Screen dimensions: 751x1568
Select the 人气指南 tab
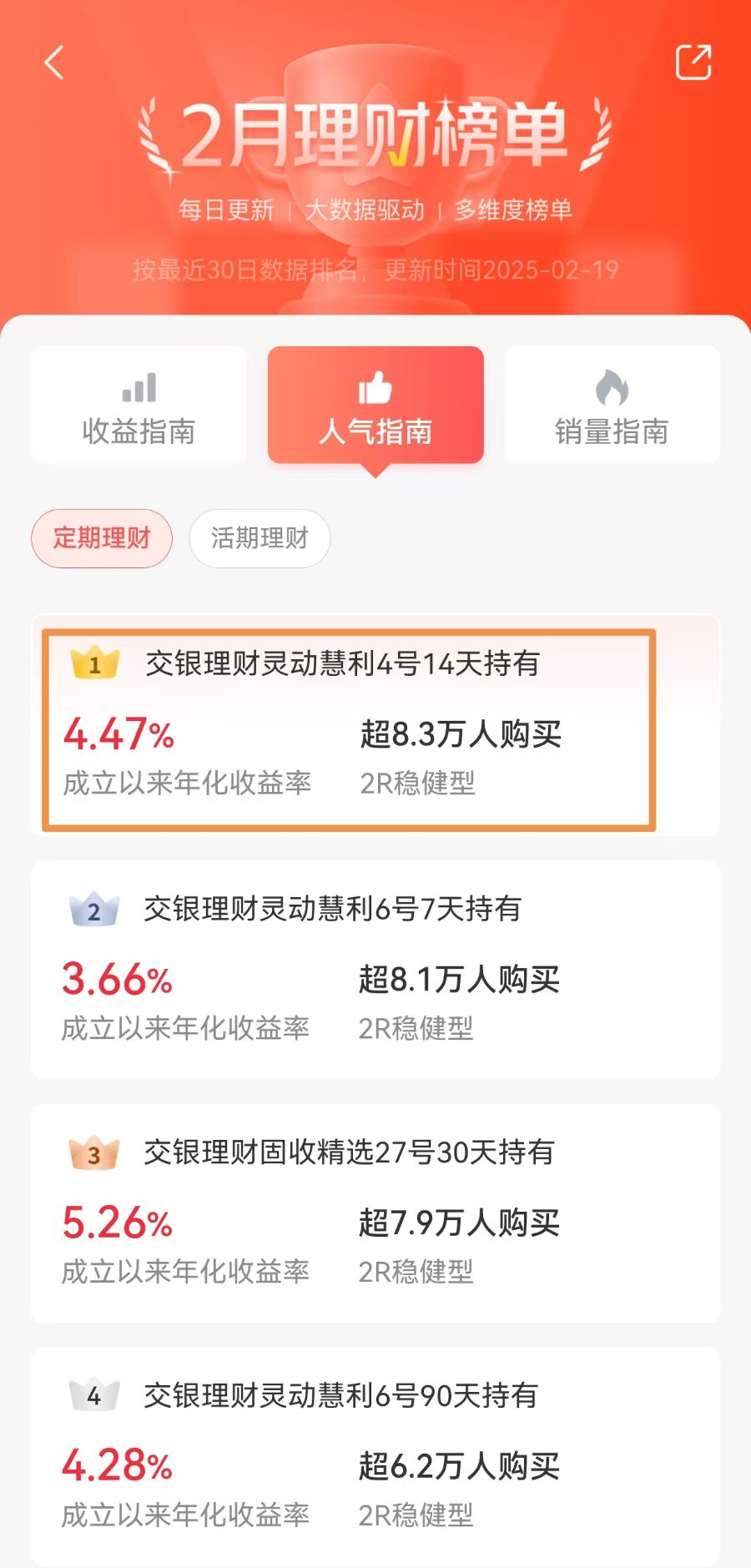pos(375,406)
